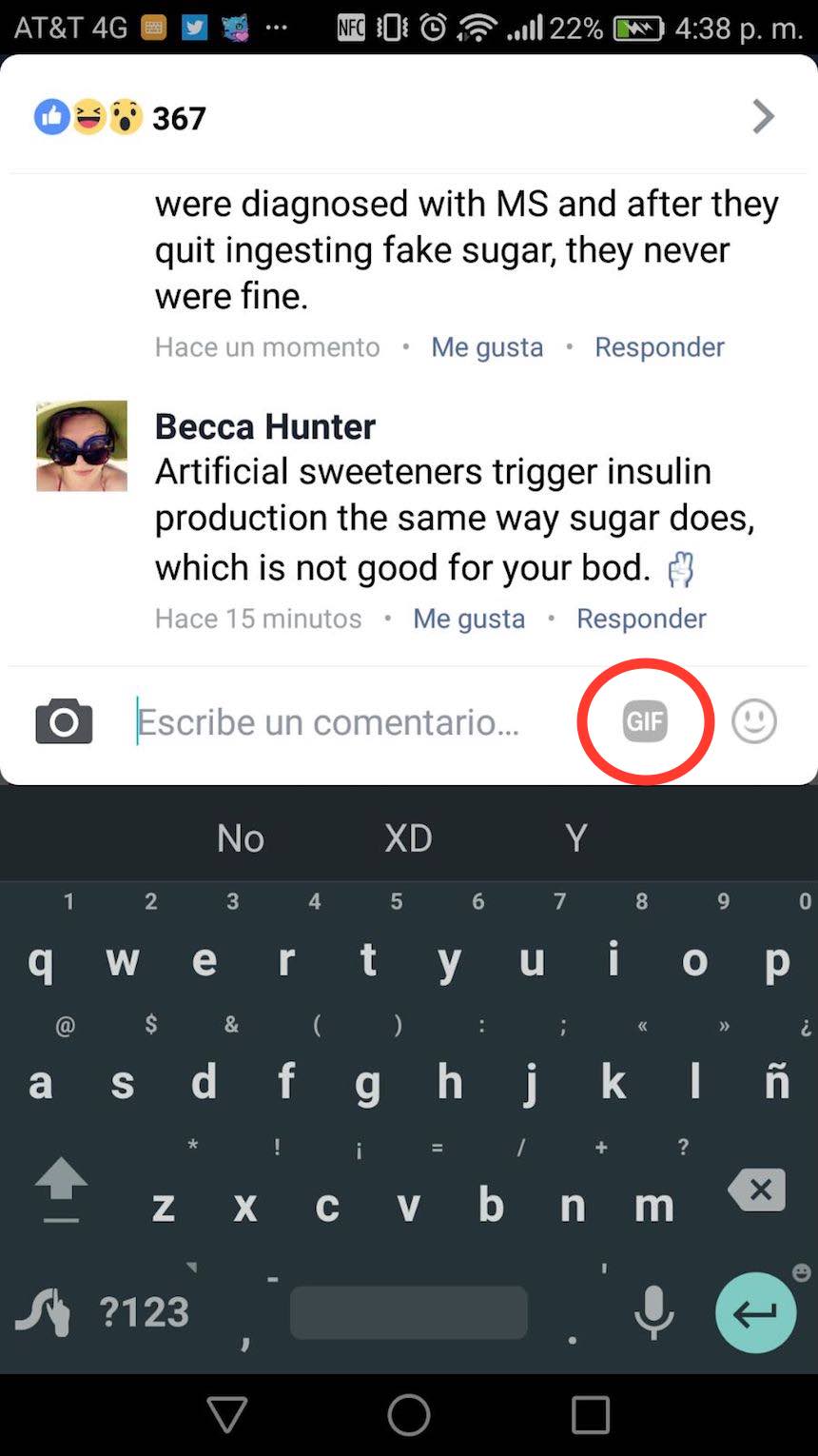
Task: Open the GIF picker in comment box
Action: click(x=645, y=721)
